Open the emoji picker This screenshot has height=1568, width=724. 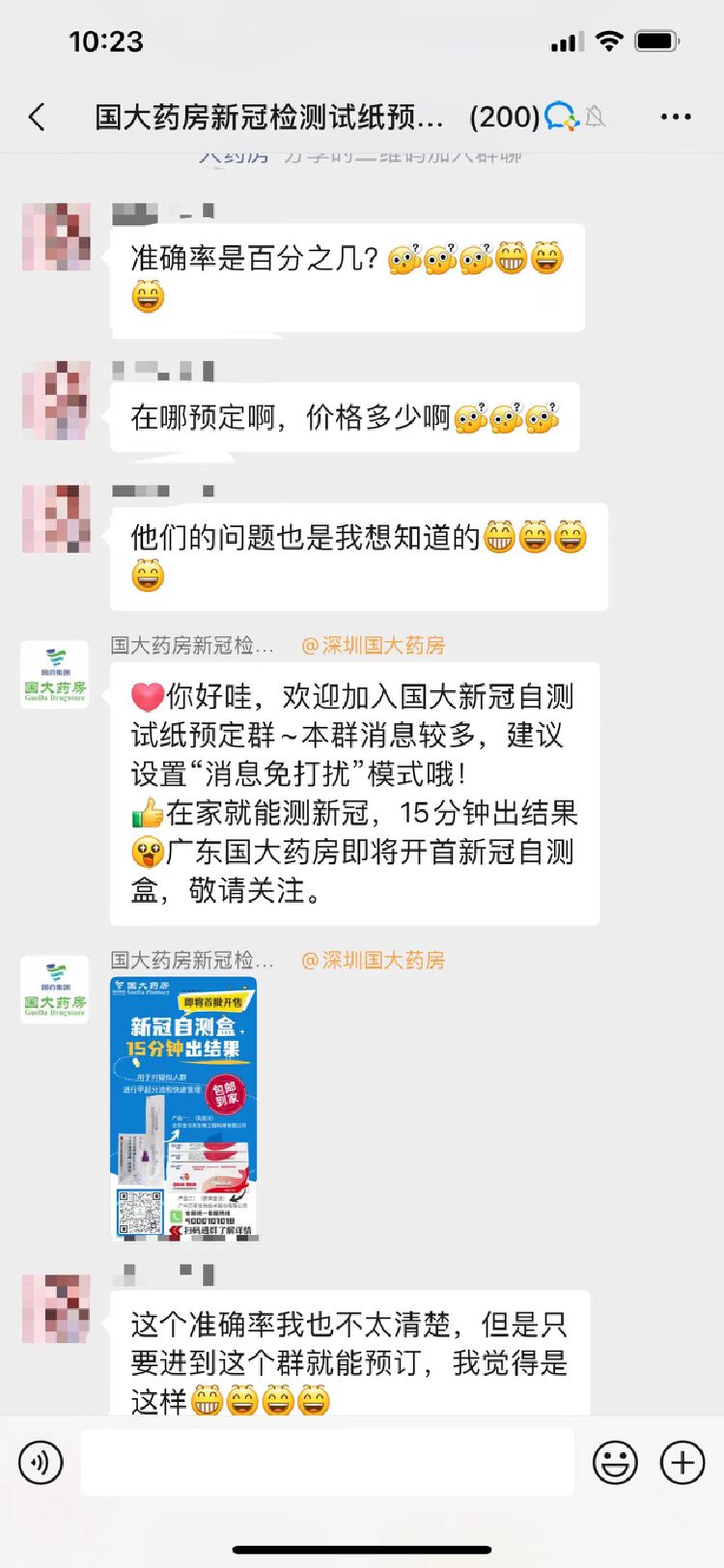point(615,1463)
